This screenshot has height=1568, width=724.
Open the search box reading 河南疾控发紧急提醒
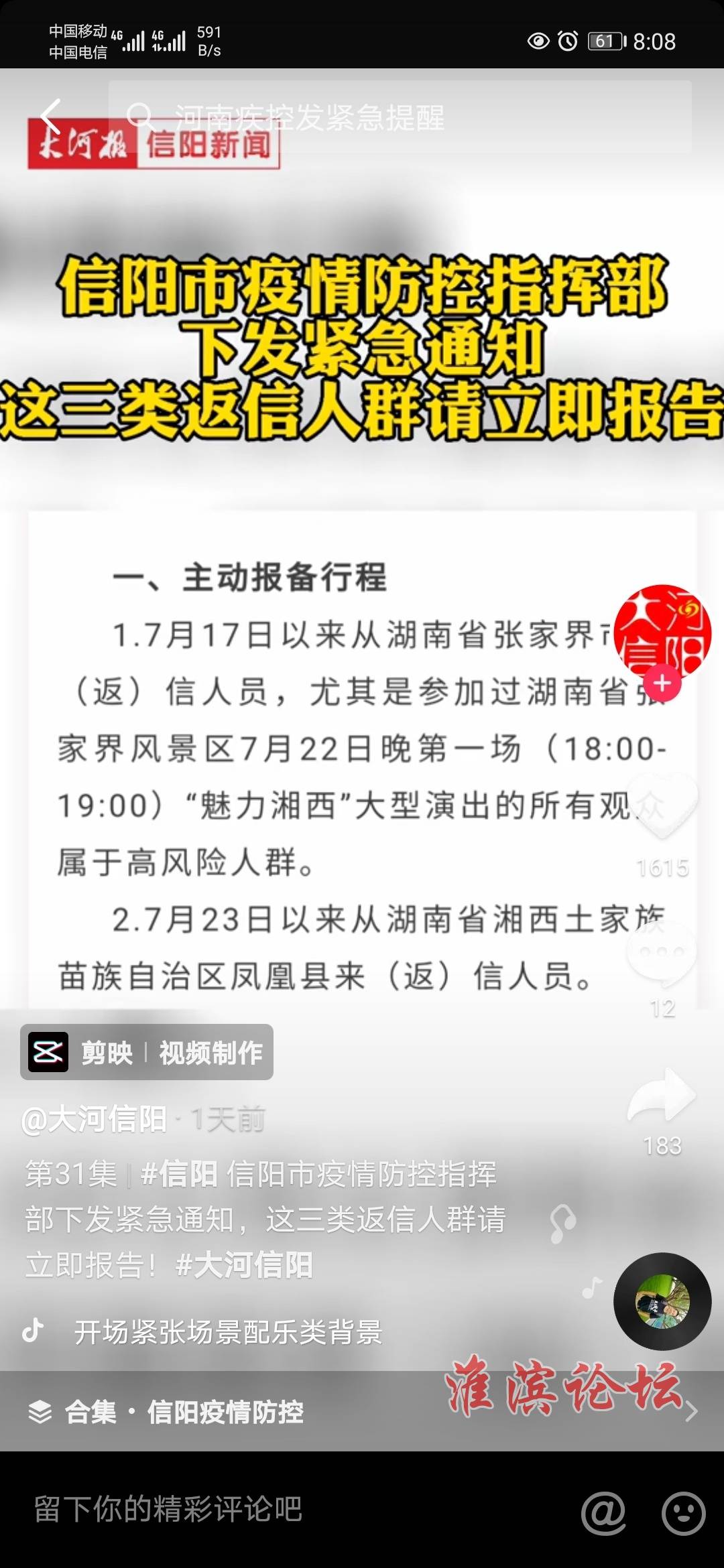[x=400, y=117]
